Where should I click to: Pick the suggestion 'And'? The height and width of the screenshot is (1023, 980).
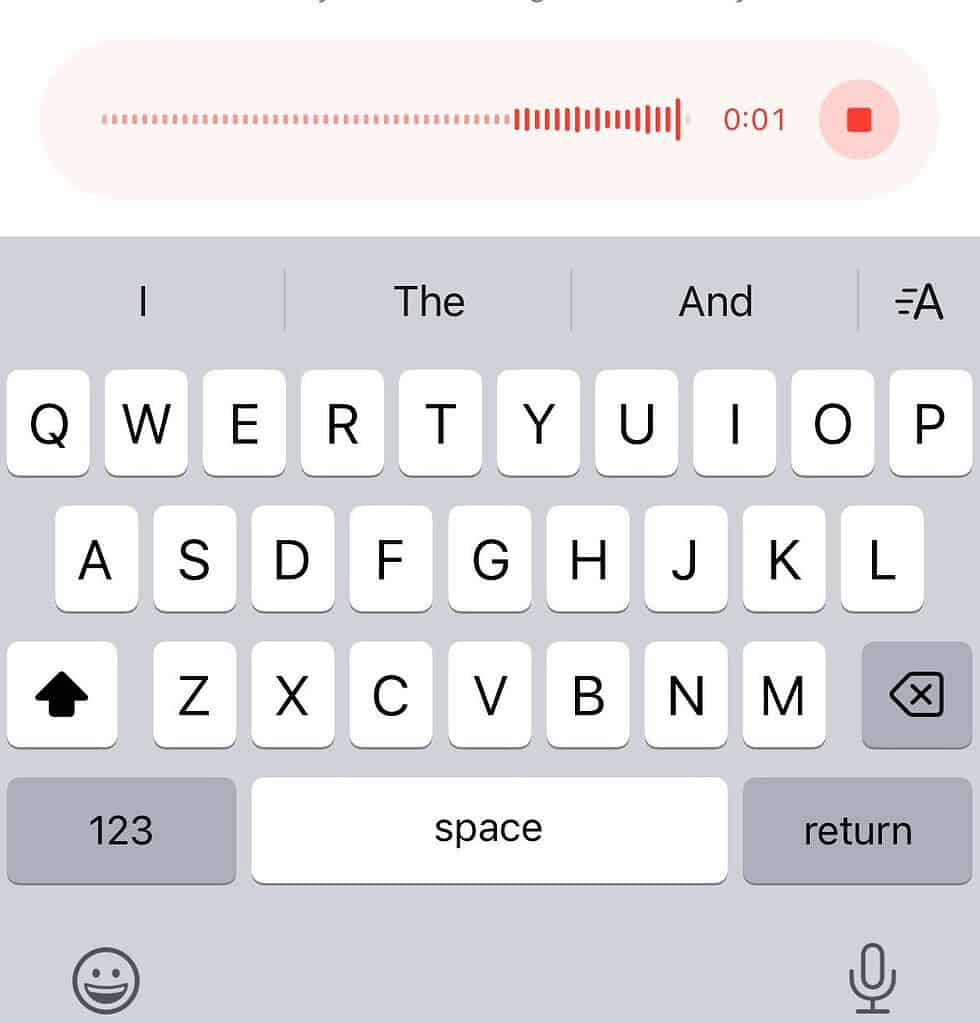716,301
